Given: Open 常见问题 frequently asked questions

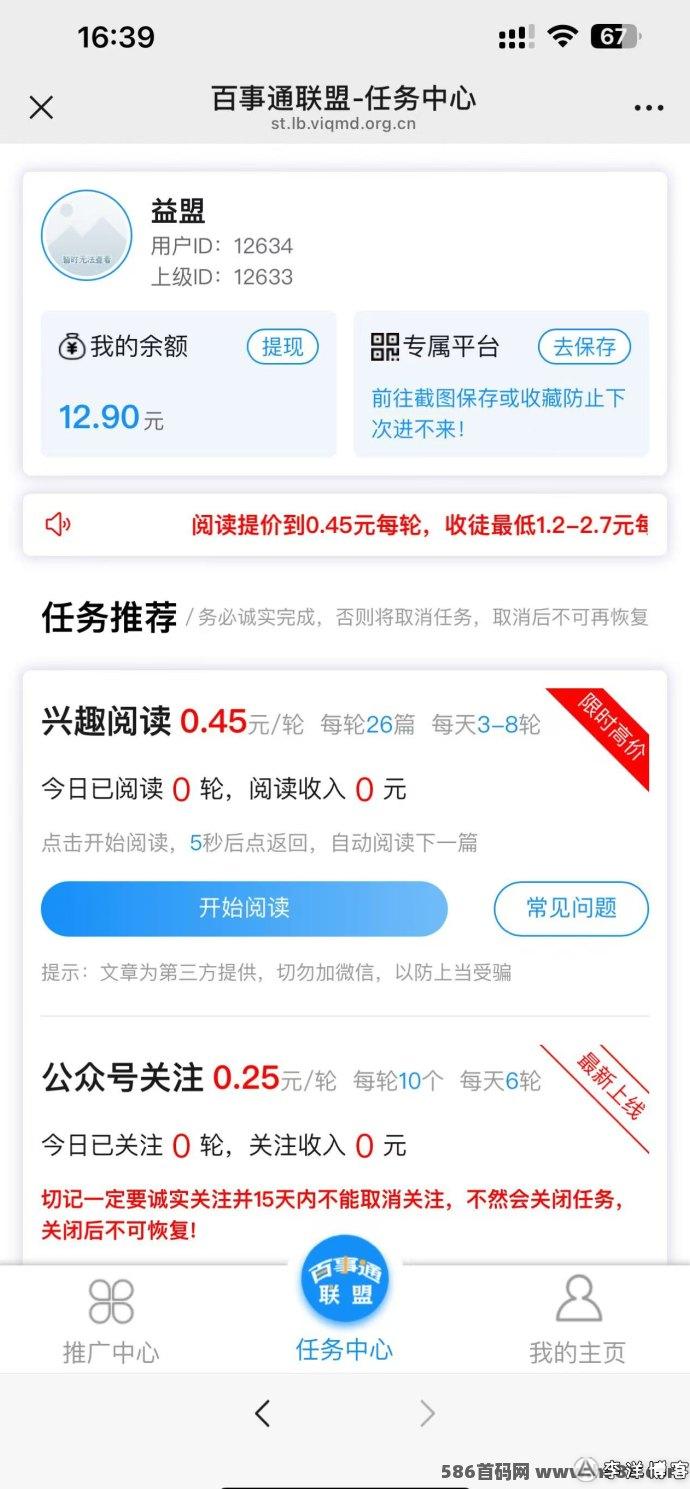Looking at the screenshot, I should click(x=571, y=908).
